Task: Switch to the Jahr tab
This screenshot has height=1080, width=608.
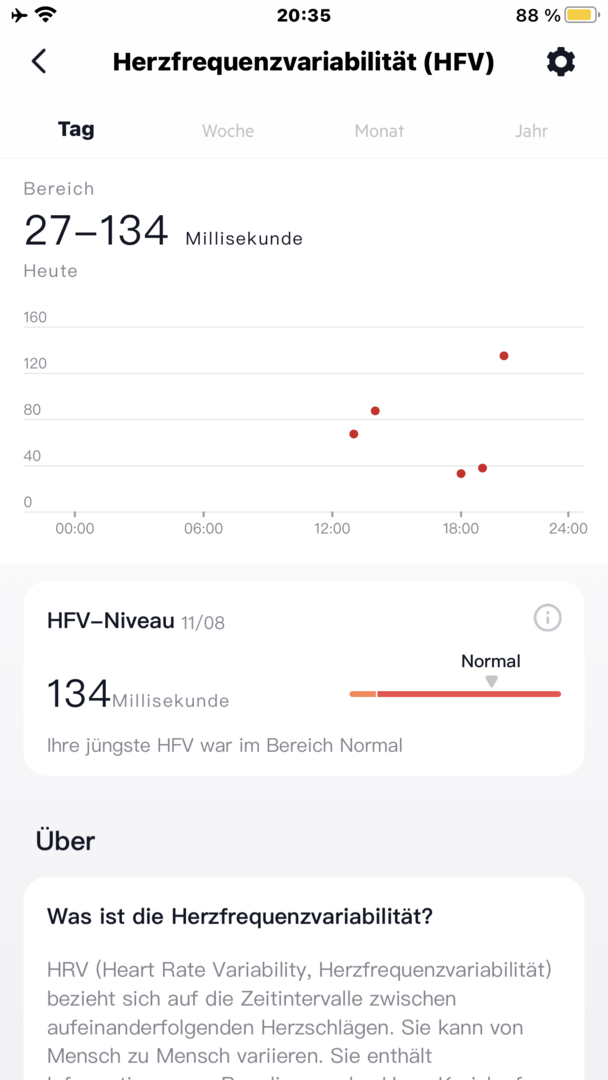Action: click(x=531, y=131)
